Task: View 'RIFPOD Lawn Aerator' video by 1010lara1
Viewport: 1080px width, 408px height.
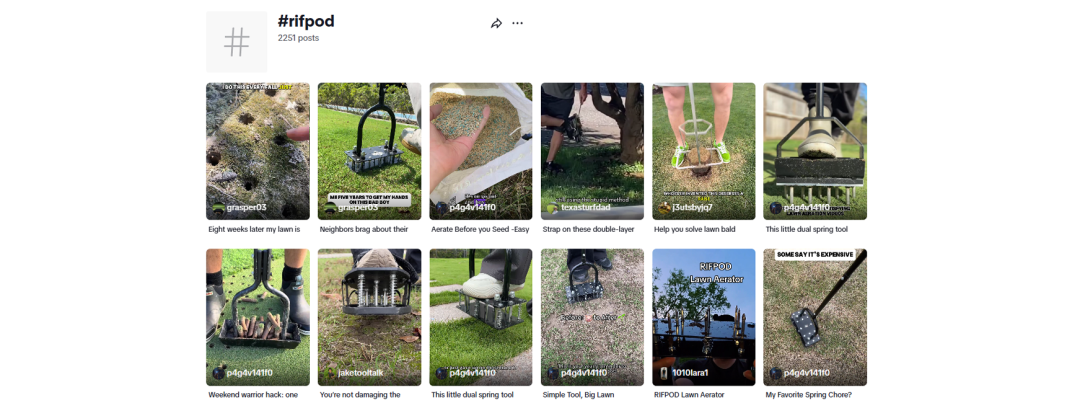Action: click(x=703, y=316)
